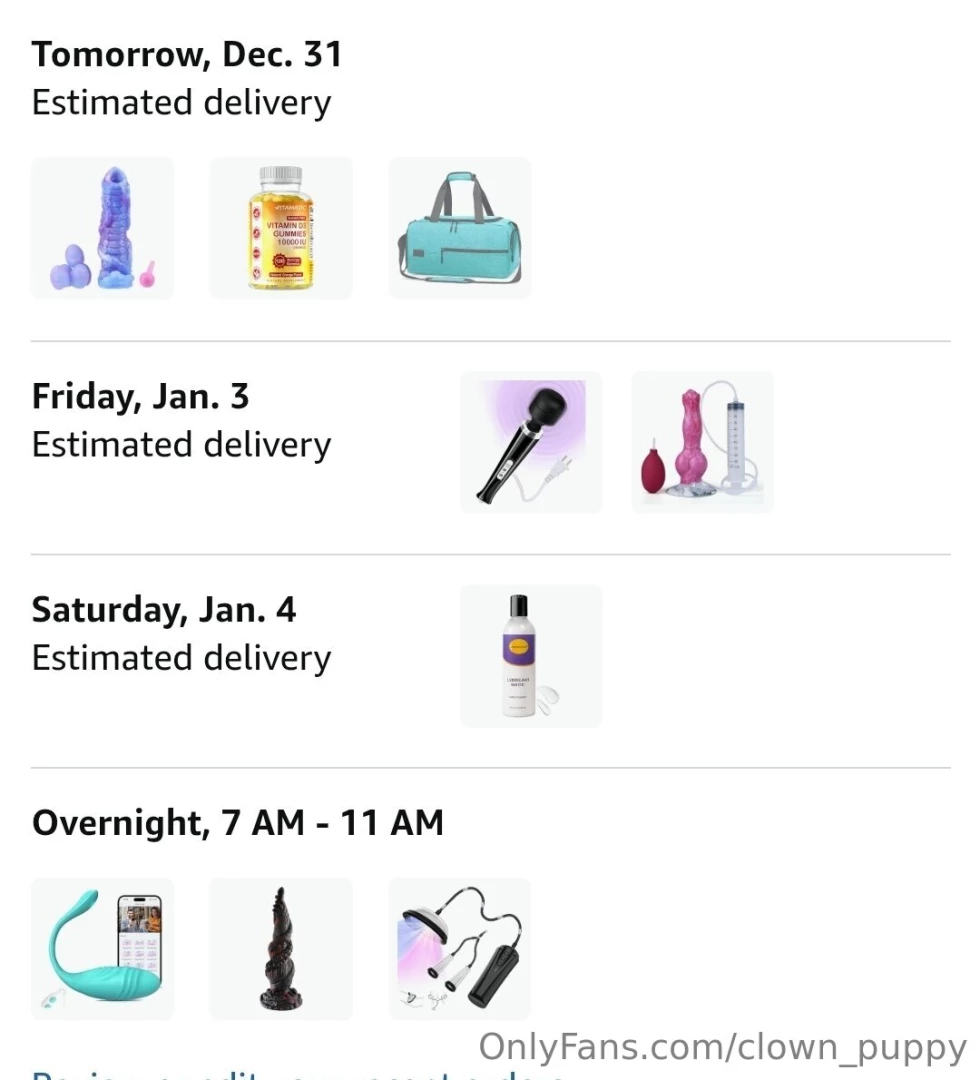Select the second thumbnail in the Overnight row
The height and width of the screenshot is (1080, 980).
tap(280, 949)
